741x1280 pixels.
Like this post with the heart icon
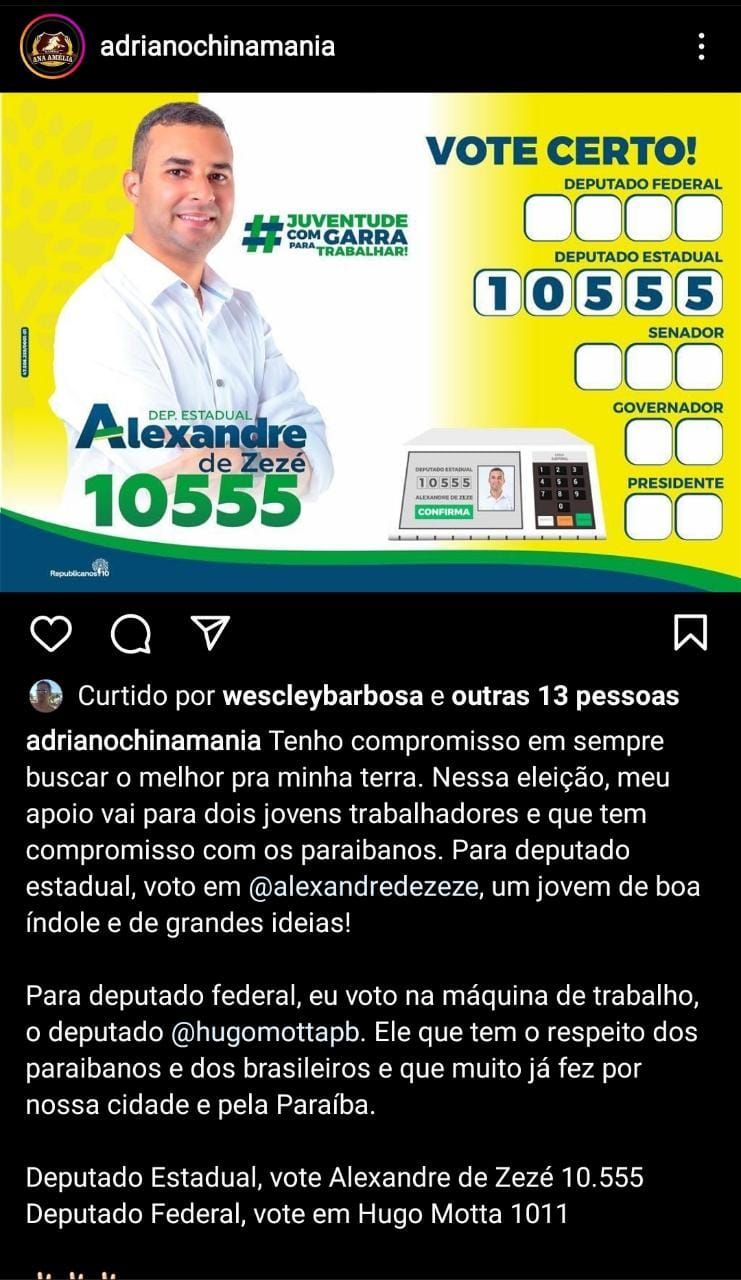tap(51, 633)
